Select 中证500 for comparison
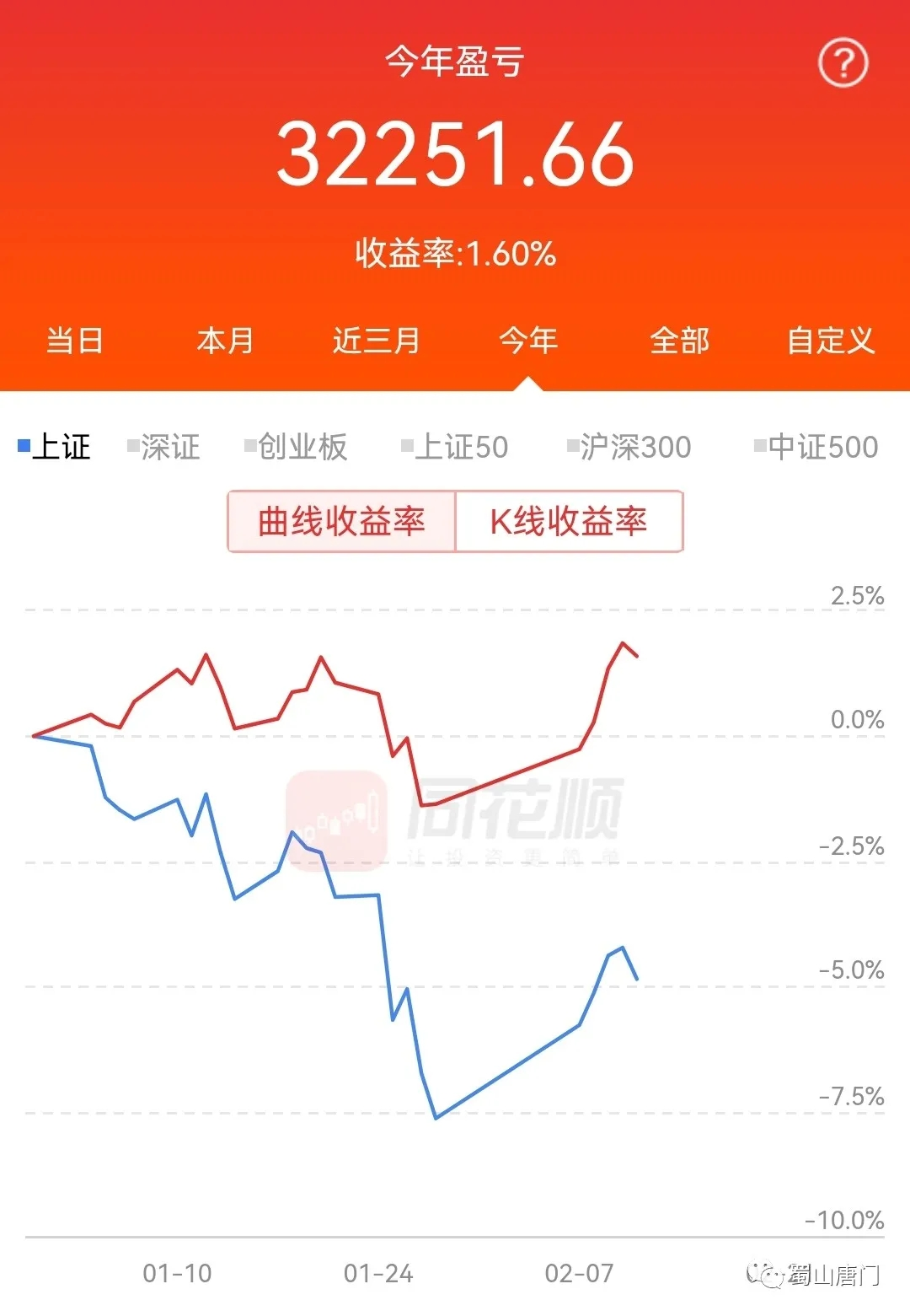This screenshot has width=910, height=1316. [817, 447]
